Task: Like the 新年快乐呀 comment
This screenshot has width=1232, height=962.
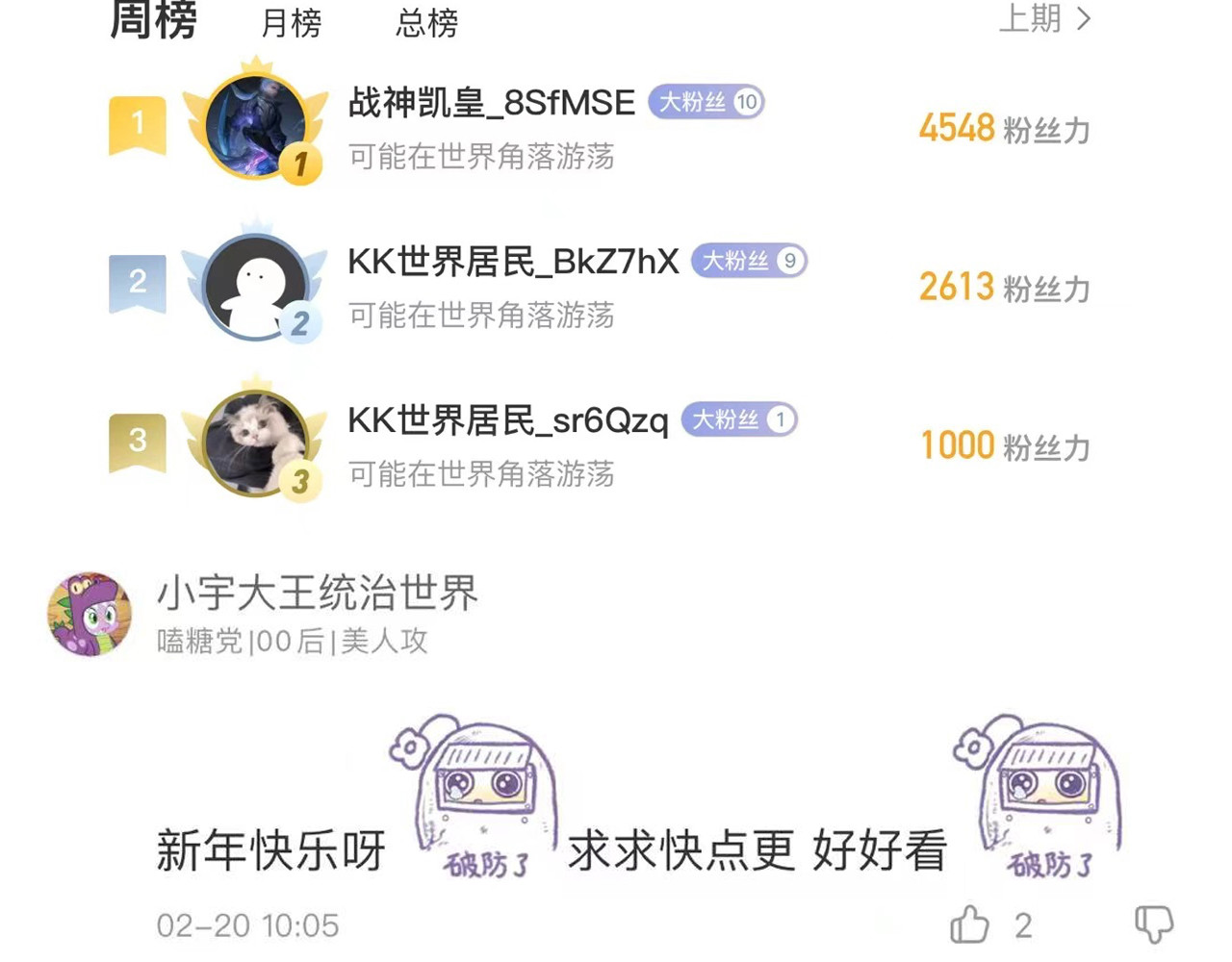Action: pyautogui.click(x=970, y=924)
